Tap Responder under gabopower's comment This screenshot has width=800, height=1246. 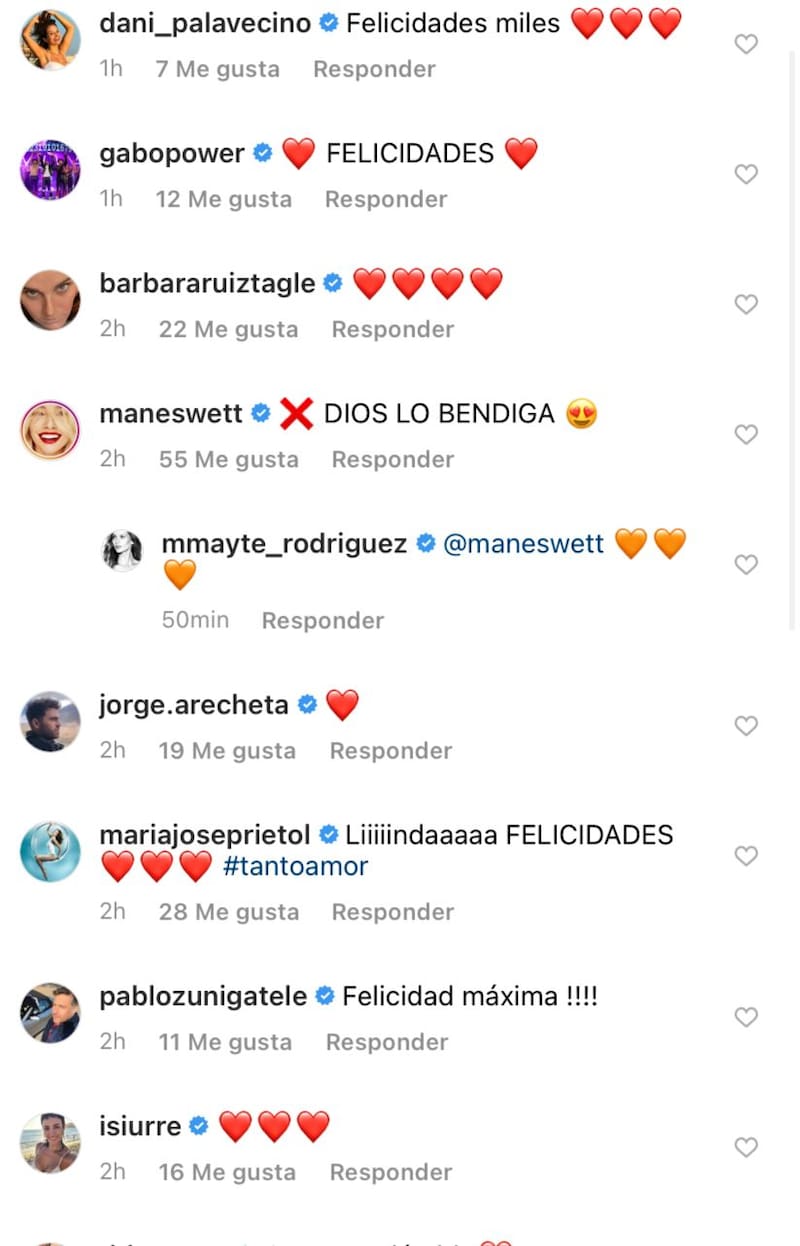[386, 199]
